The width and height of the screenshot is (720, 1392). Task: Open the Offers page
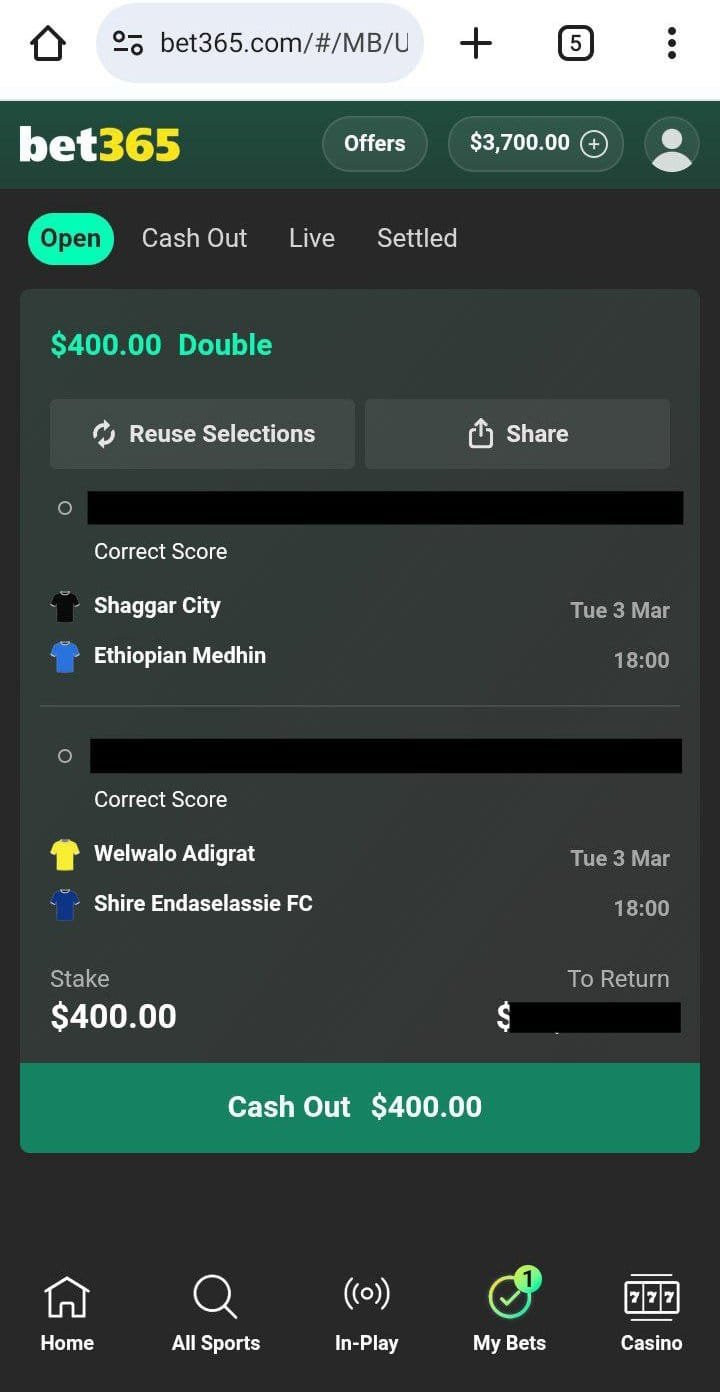tap(374, 143)
